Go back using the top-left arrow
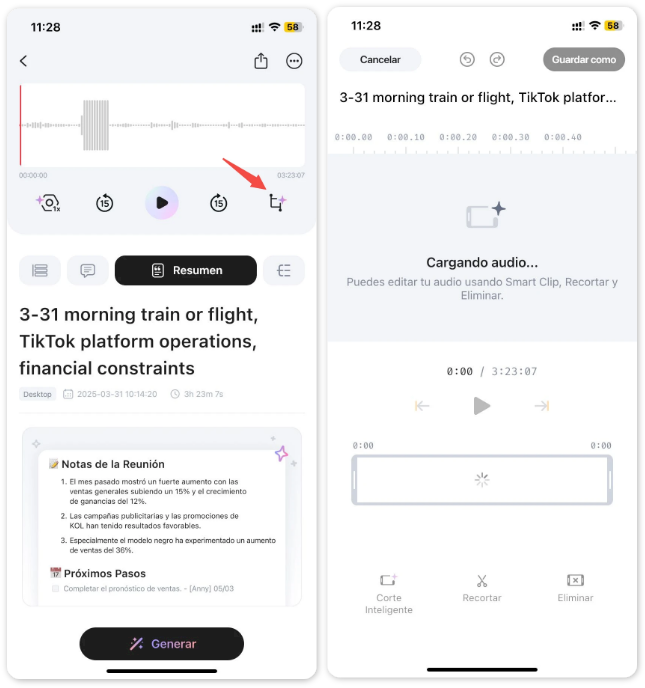This screenshot has height=688, width=645. click(24, 61)
